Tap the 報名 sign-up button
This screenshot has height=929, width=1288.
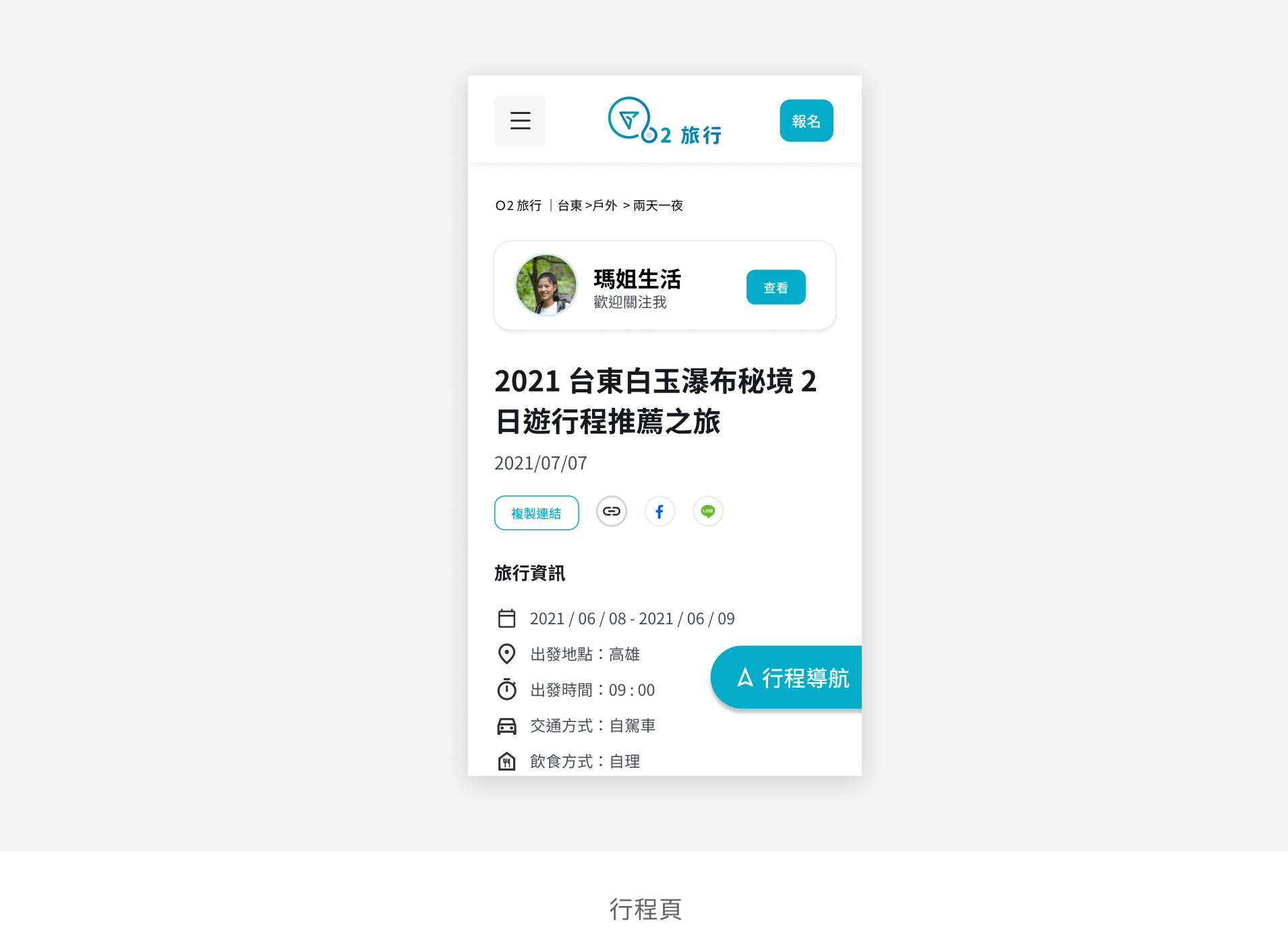point(806,121)
